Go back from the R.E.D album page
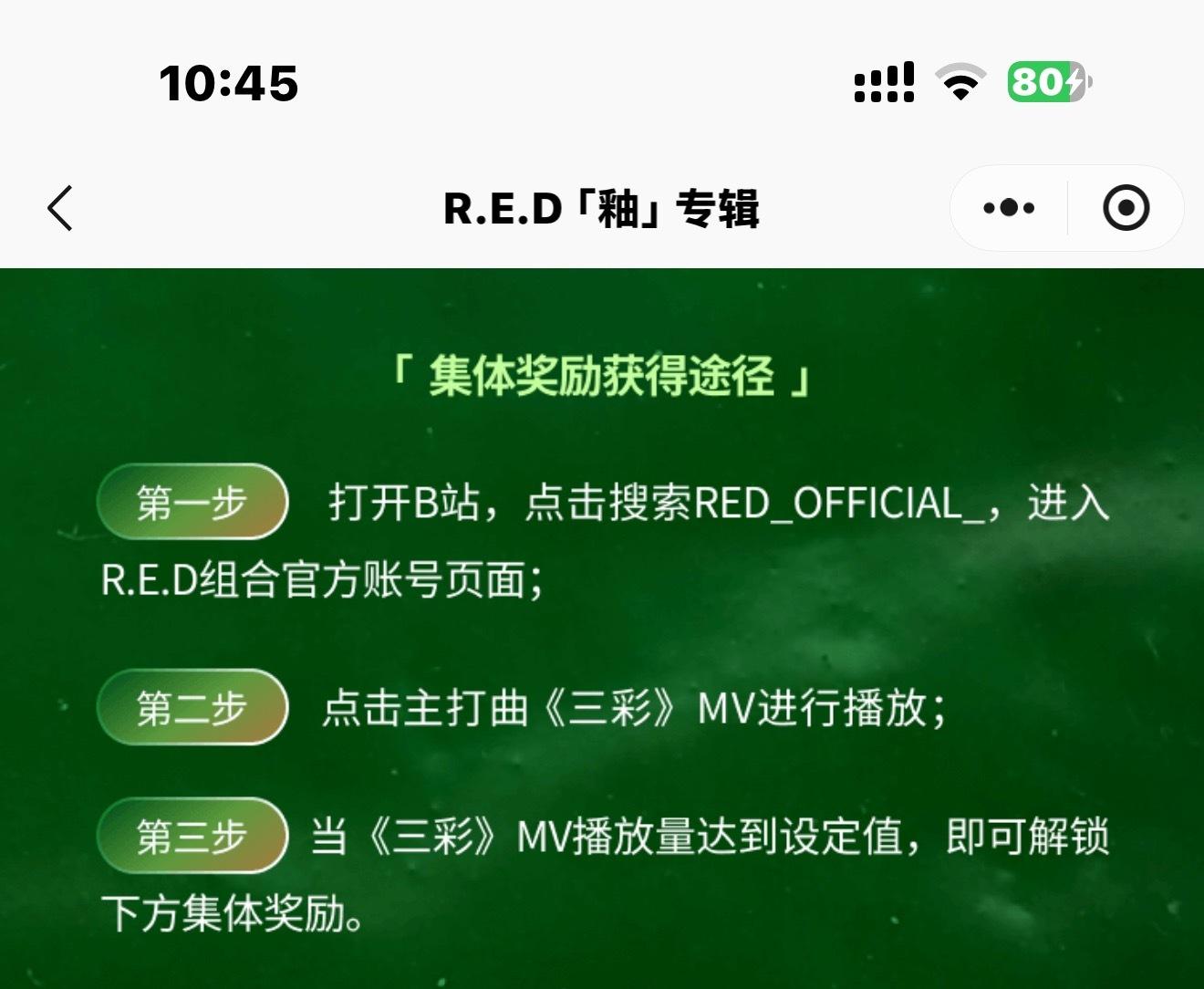The width and height of the screenshot is (1204, 989). (60, 208)
